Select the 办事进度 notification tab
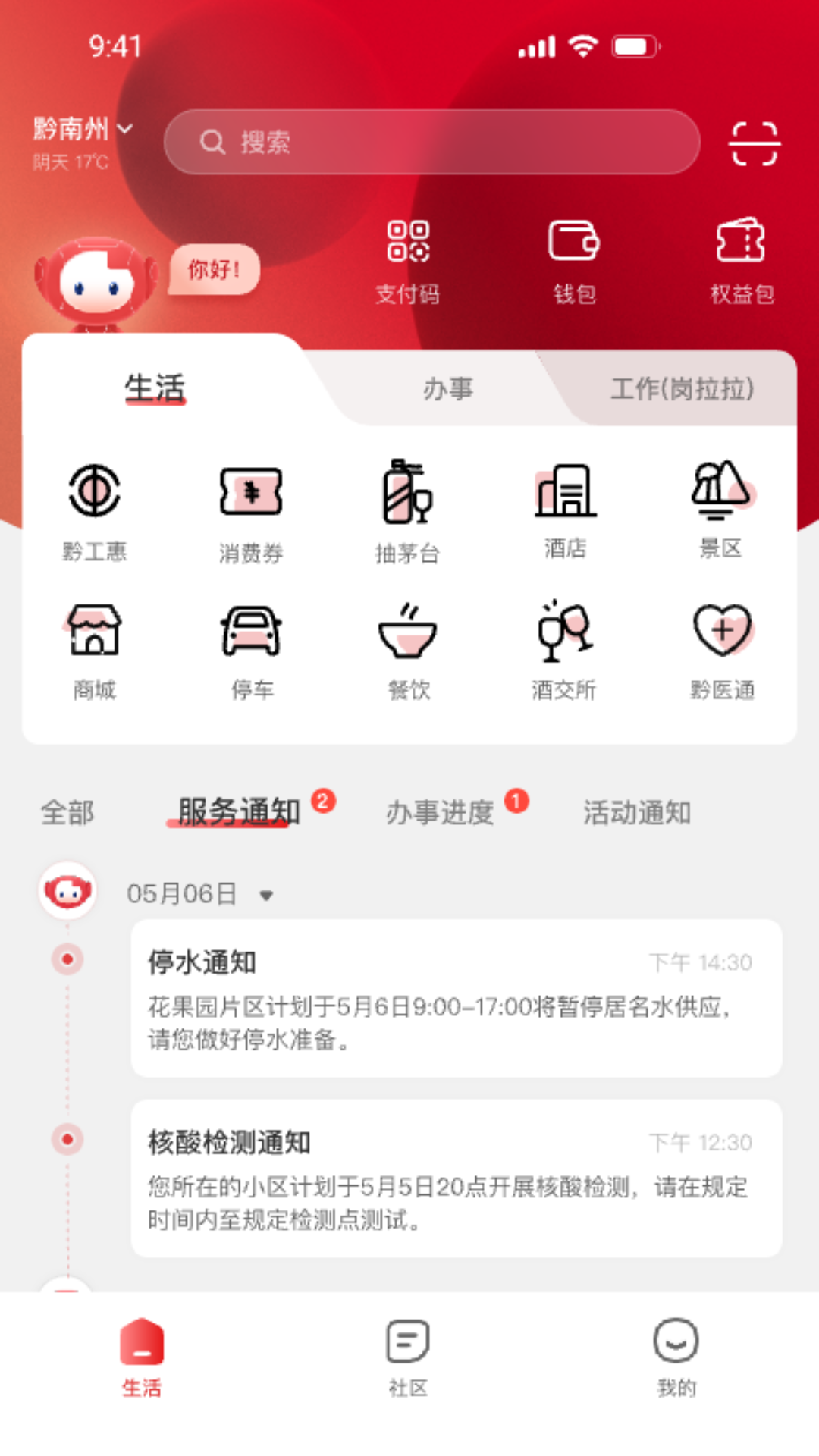Image resolution: width=819 pixels, height=1456 pixels. point(440,812)
